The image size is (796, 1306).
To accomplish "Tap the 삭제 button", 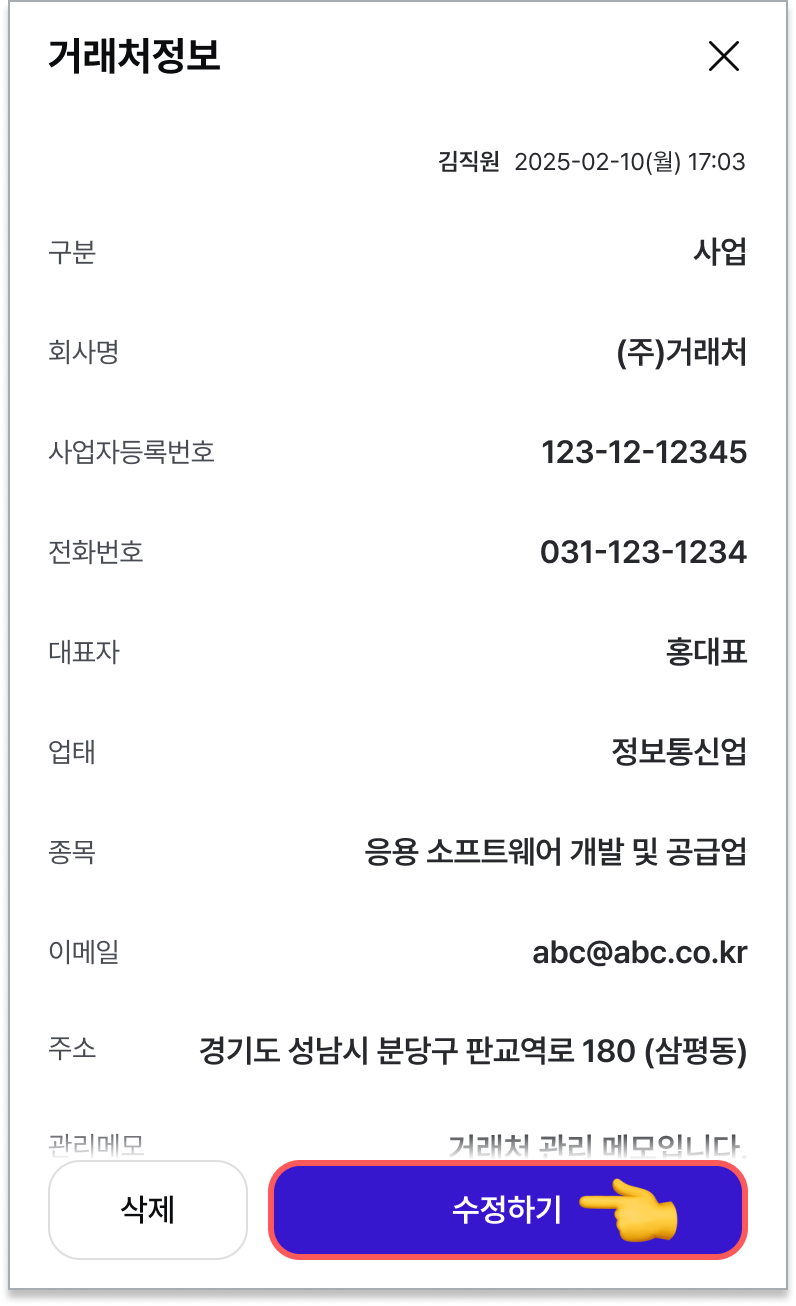I will [x=148, y=1210].
